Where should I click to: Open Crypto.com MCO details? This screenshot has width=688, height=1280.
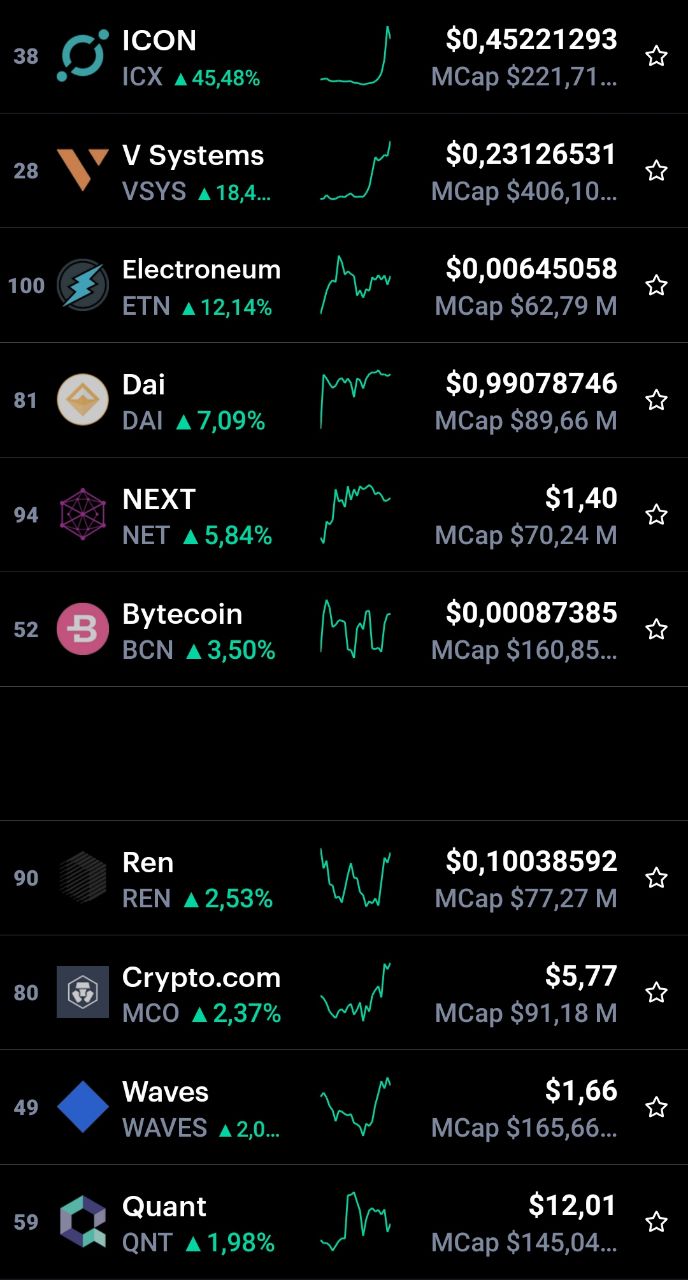click(344, 993)
